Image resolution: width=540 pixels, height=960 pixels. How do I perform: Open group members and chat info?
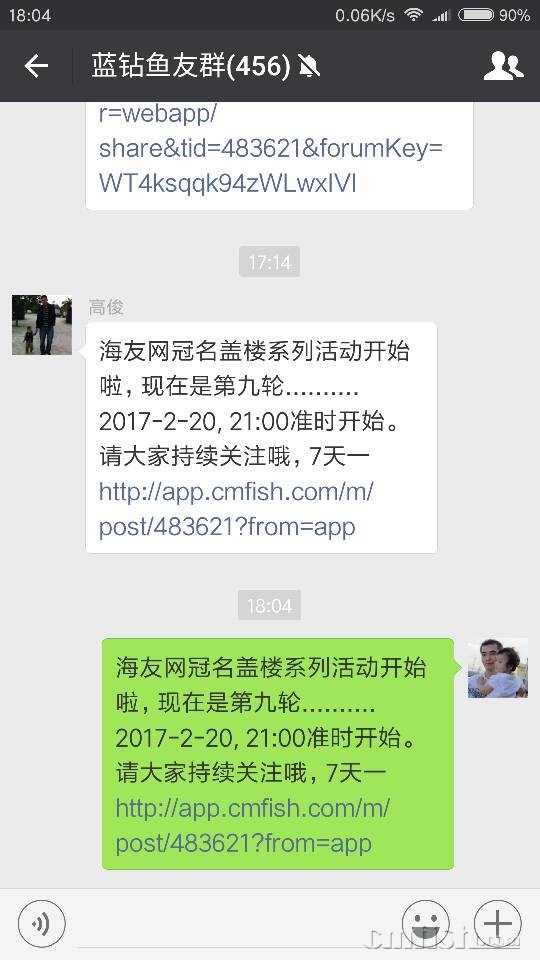503,66
